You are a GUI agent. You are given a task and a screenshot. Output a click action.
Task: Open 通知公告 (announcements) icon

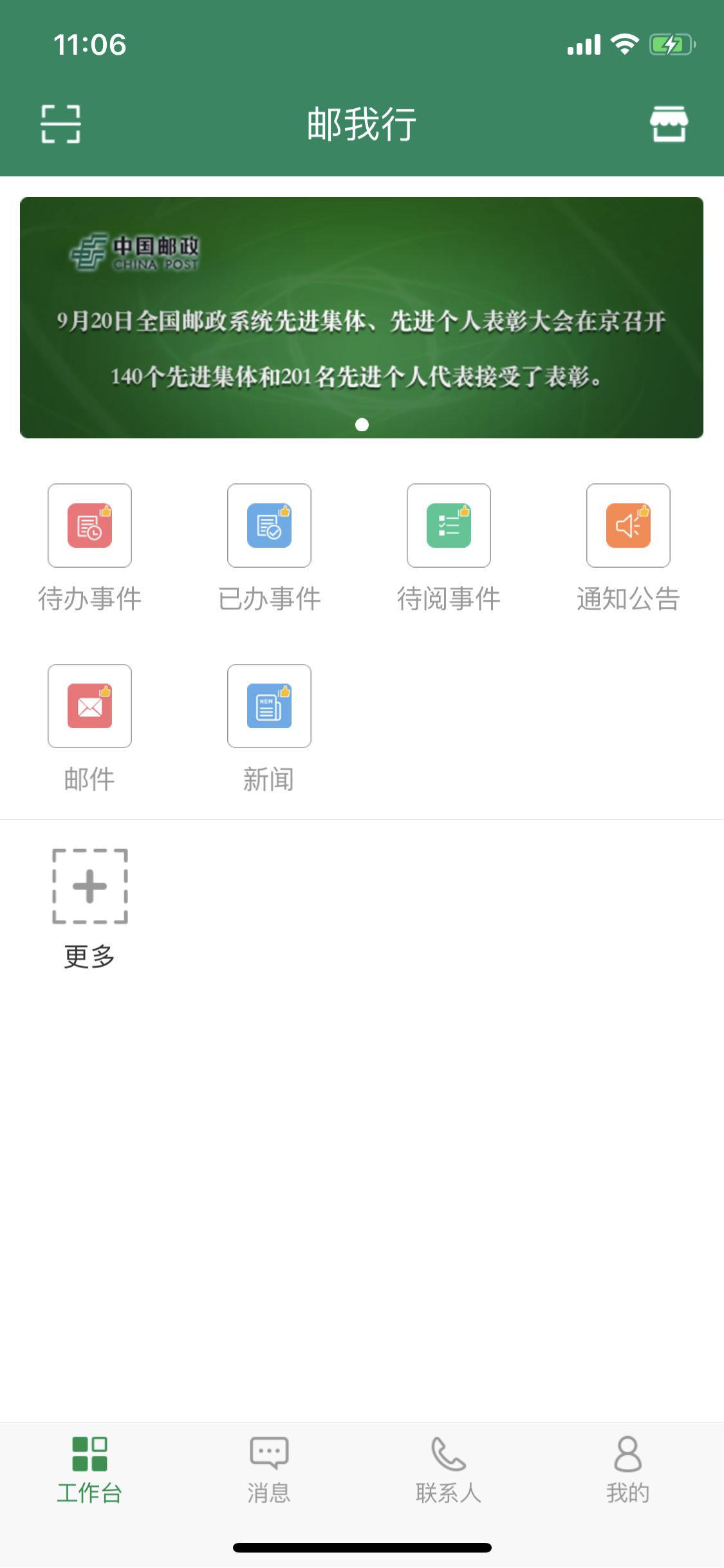click(628, 526)
